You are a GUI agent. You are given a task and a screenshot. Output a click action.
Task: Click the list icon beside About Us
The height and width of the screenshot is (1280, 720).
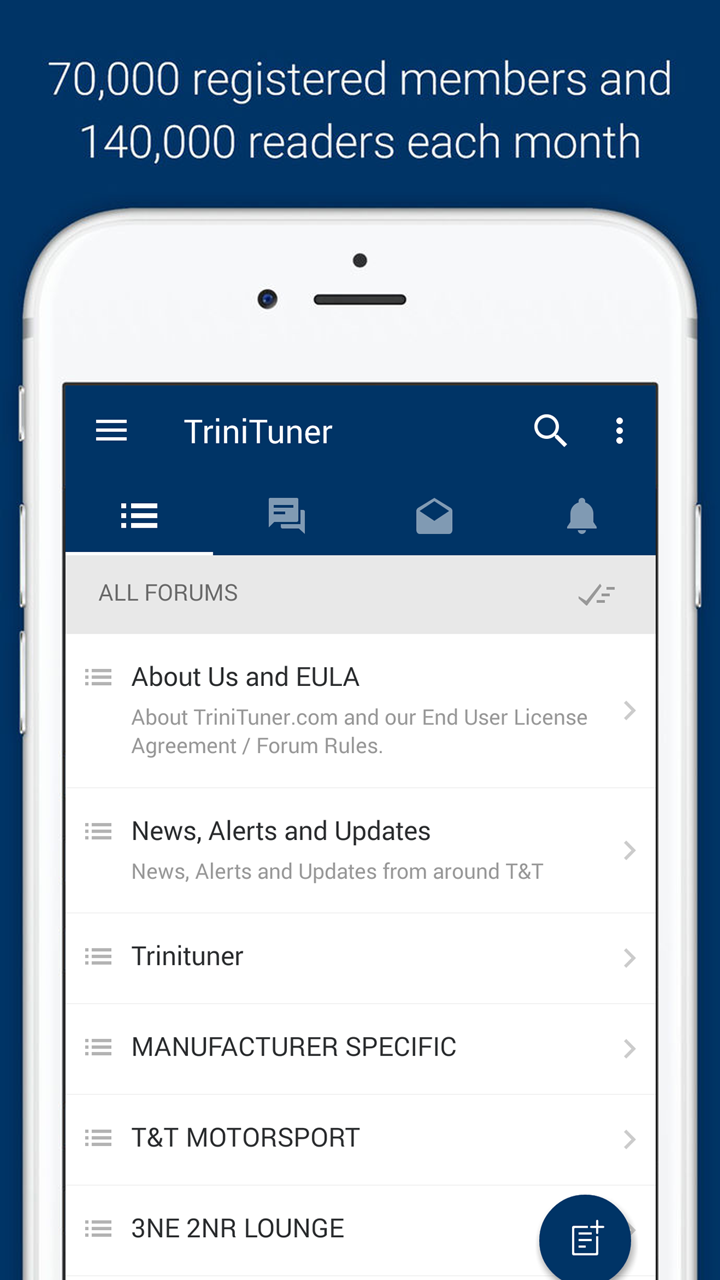tap(98, 677)
